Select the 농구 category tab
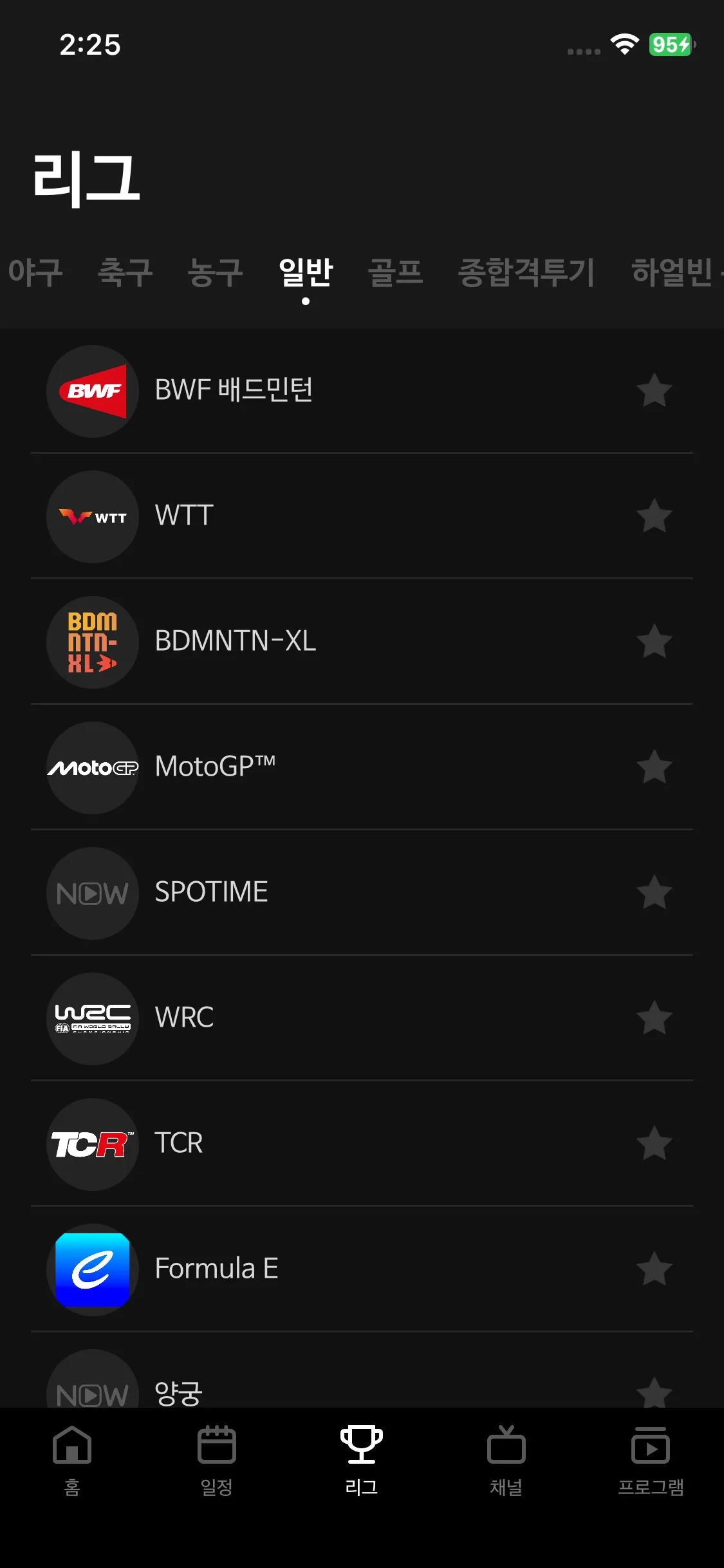Viewport: 724px width, 1568px height. click(215, 272)
